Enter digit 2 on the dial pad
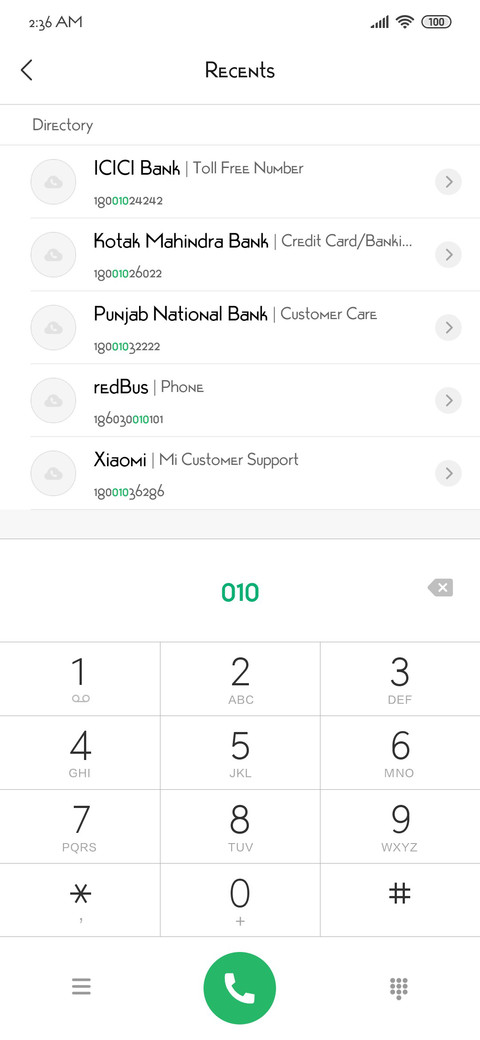Screen dimensions: 480x1040 [x=240, y=679]
